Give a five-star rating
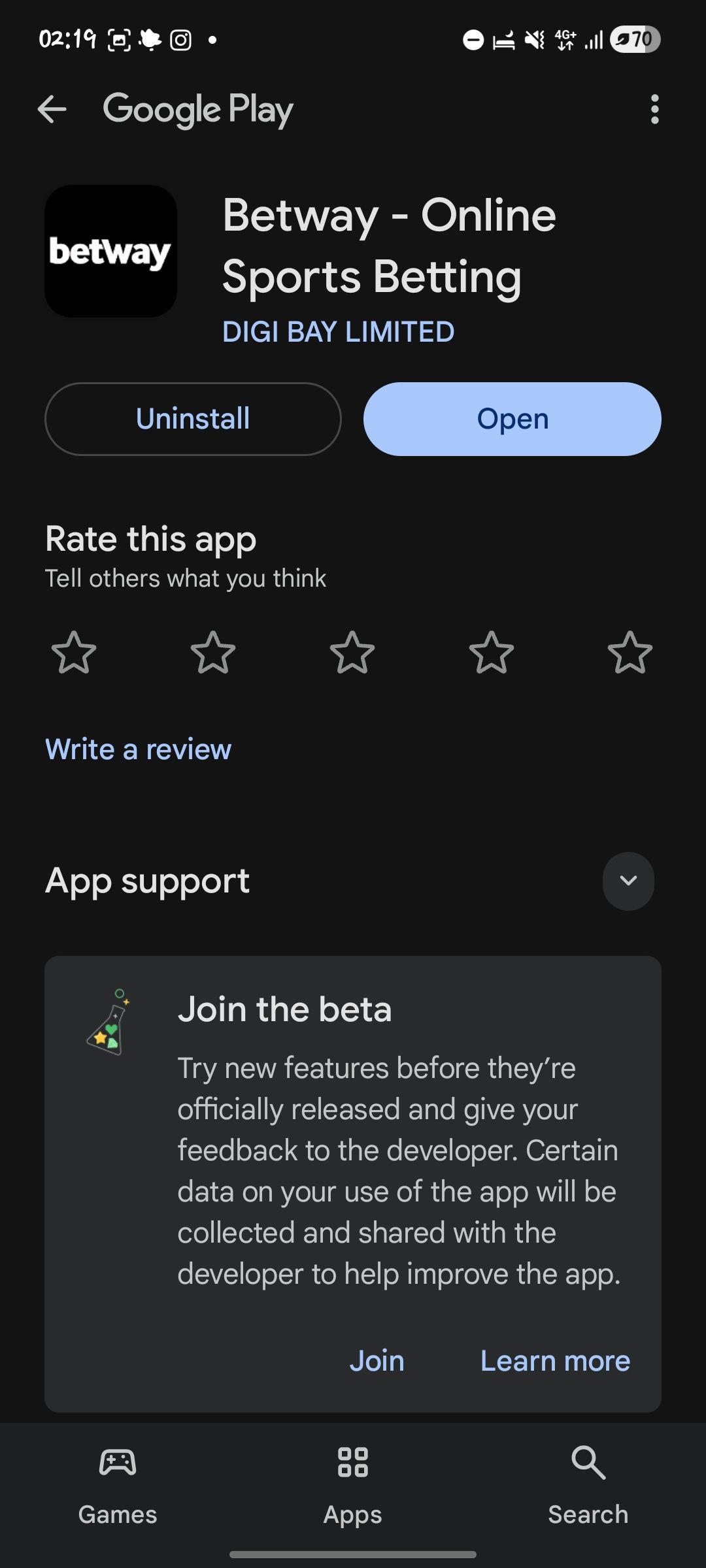The height and width of the screenshot is (1568, 706). click(x=630, y=653)
